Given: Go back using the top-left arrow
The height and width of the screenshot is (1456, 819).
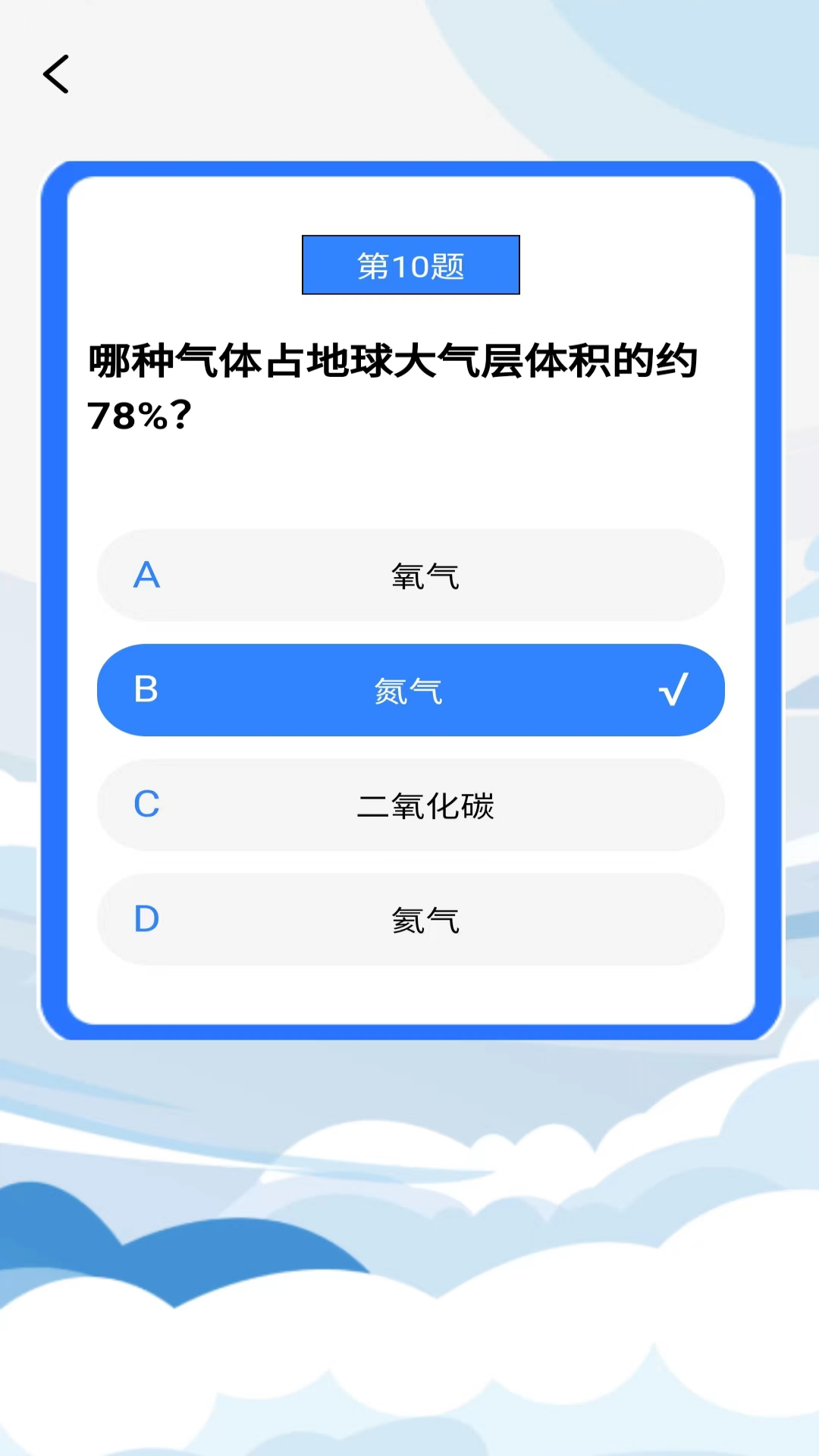Looking at the screenshot, I should tap(56, 74).
